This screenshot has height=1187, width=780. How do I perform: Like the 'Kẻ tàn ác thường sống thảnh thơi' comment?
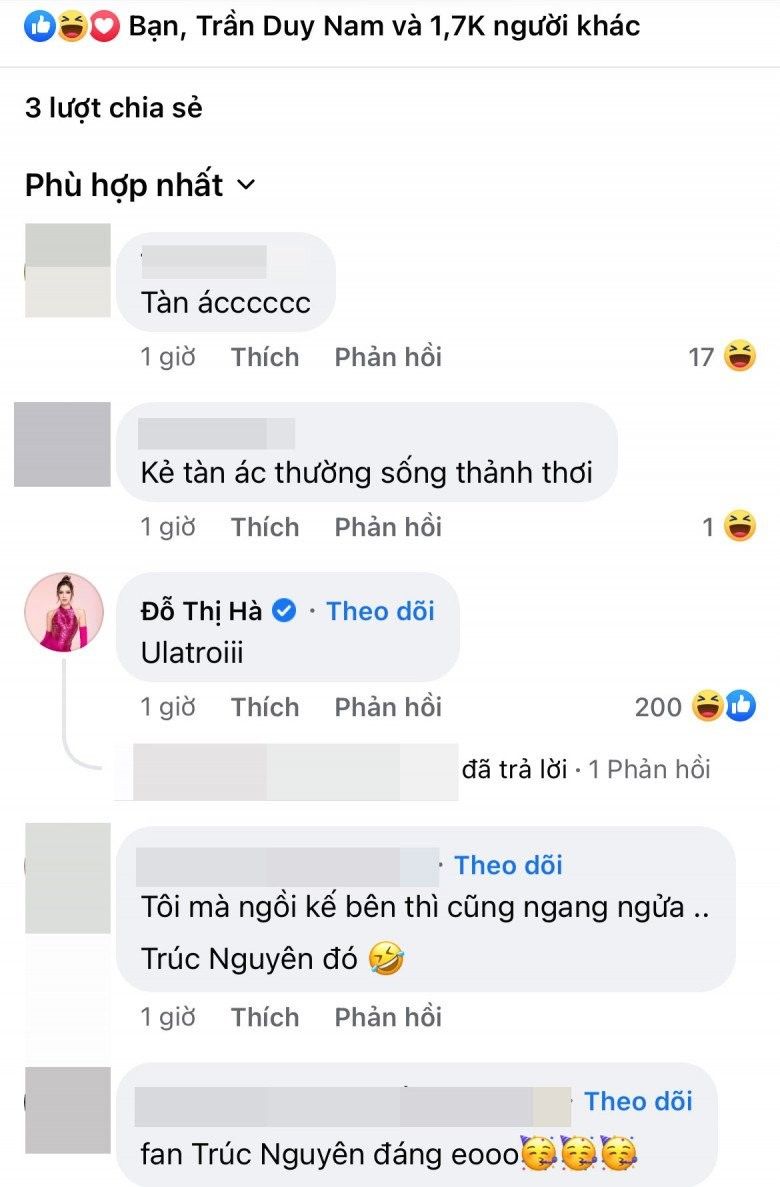[265, 527]
